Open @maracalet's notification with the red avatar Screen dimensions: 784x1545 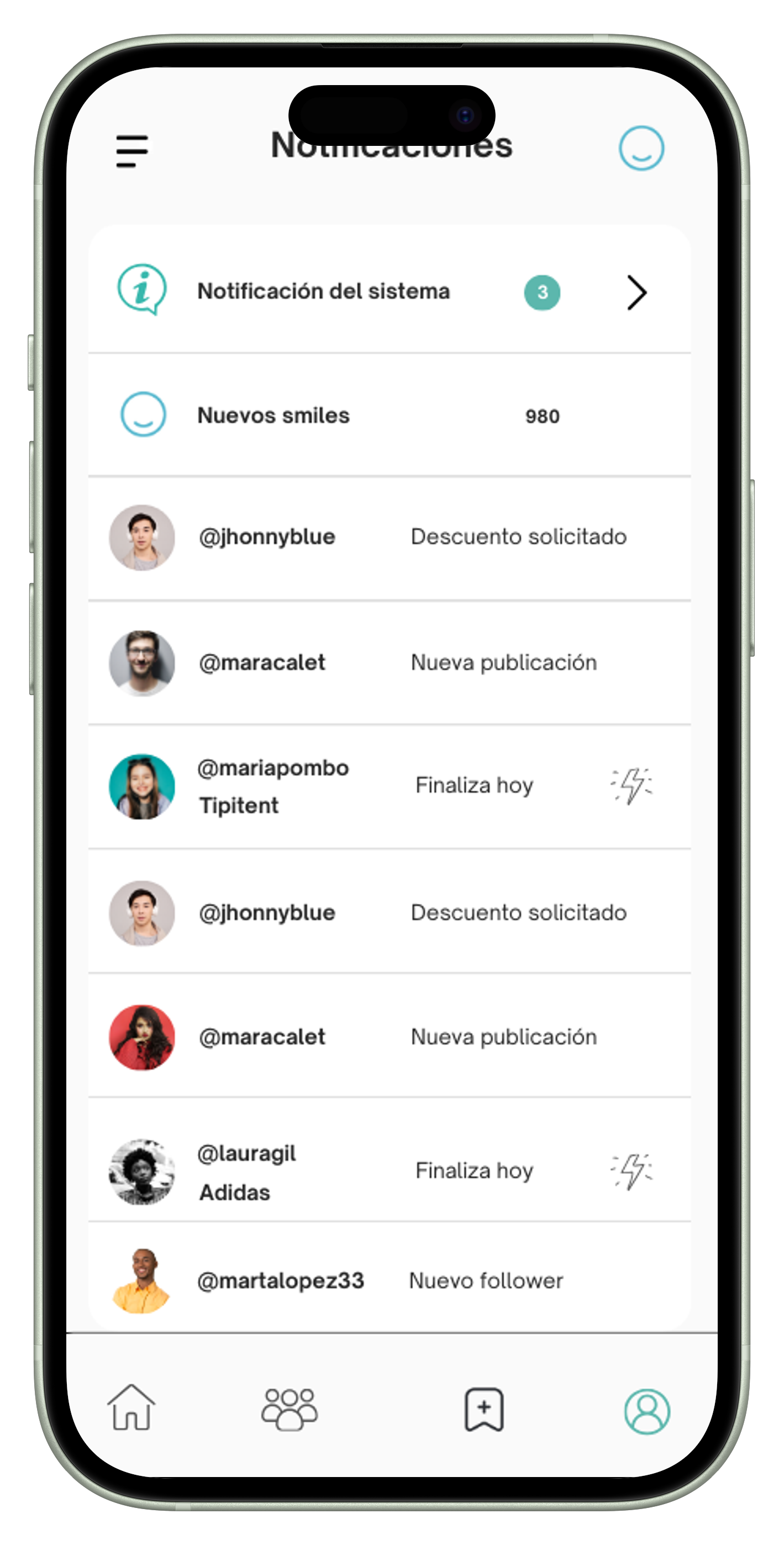click(389, 1037)
